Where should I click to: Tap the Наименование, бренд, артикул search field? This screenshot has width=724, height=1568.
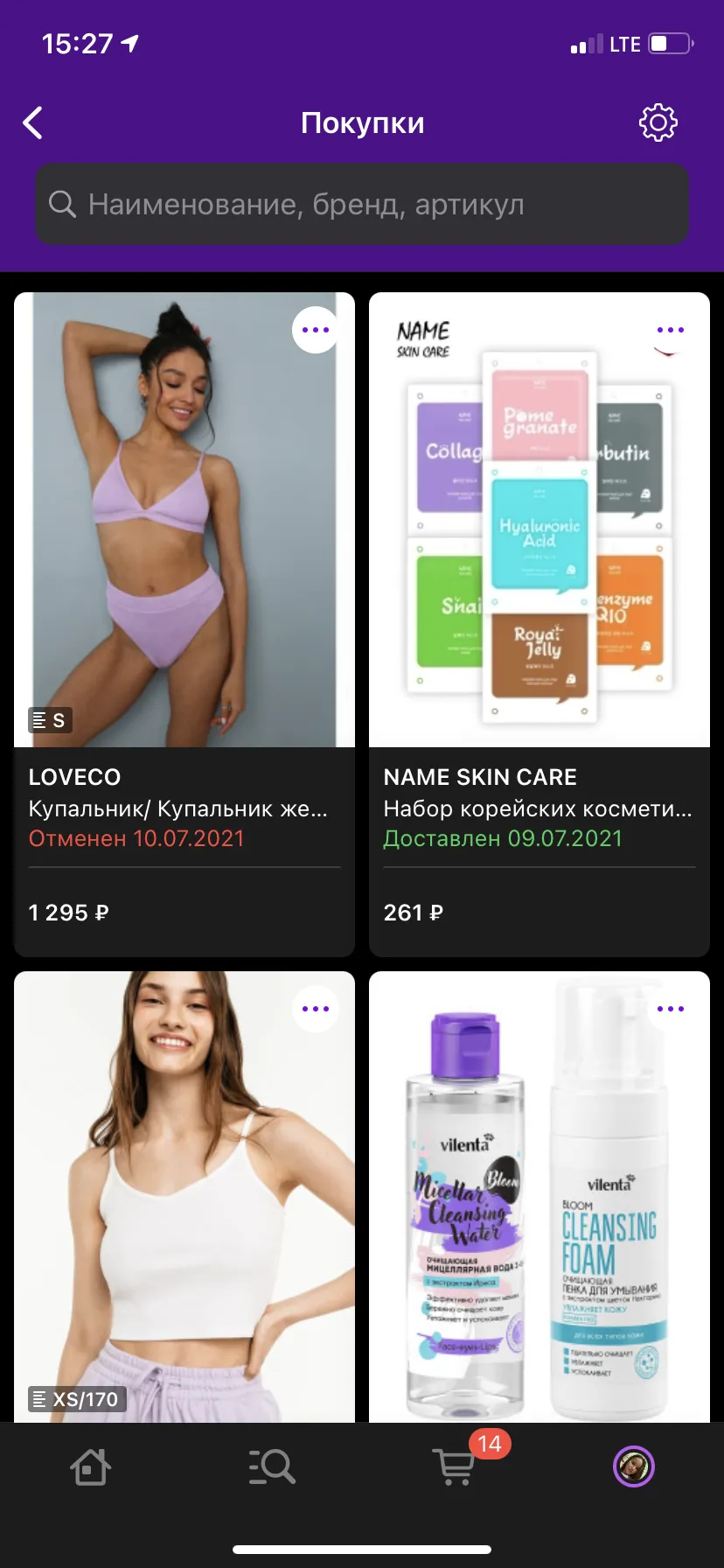coord(362,204)
